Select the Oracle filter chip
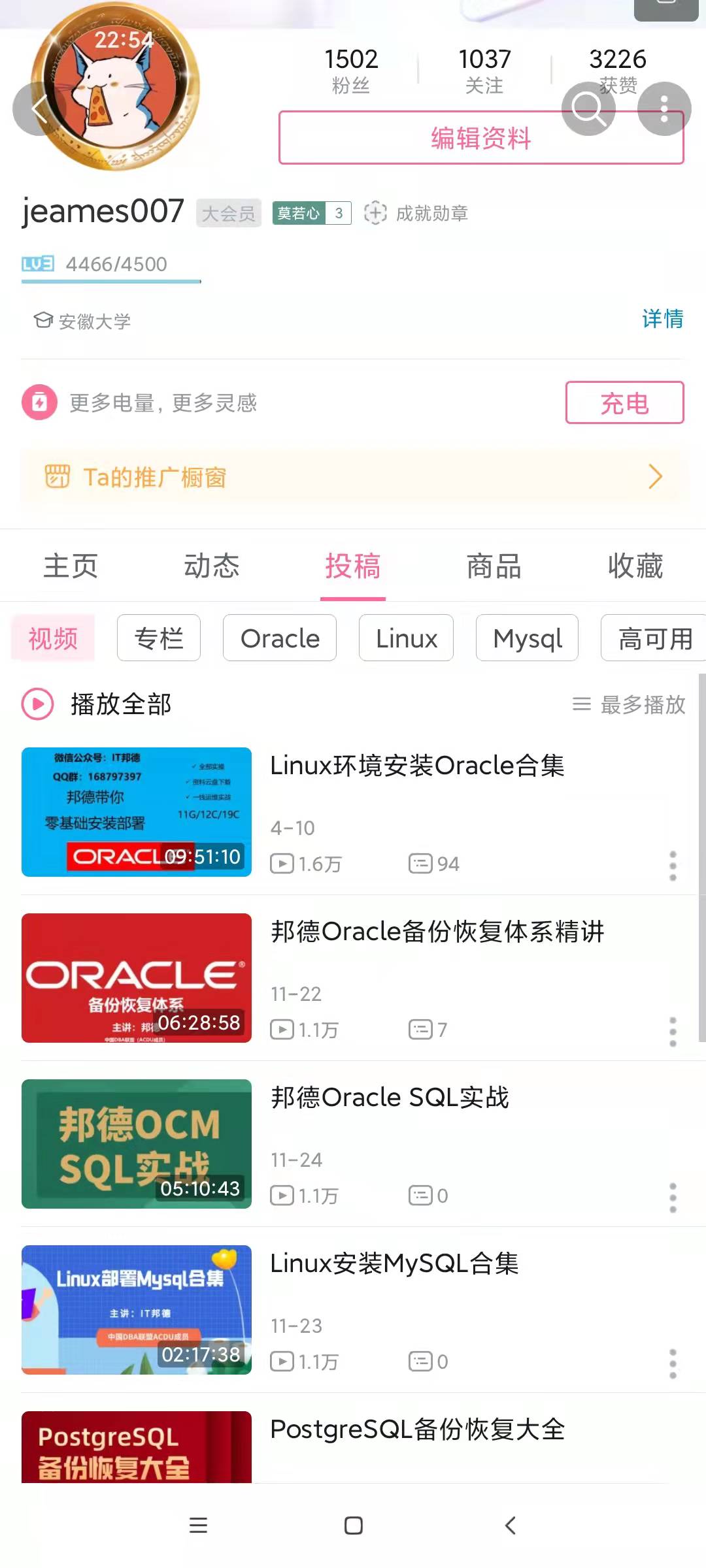The width and height of the screenshot is (706, 1568). 280,638
